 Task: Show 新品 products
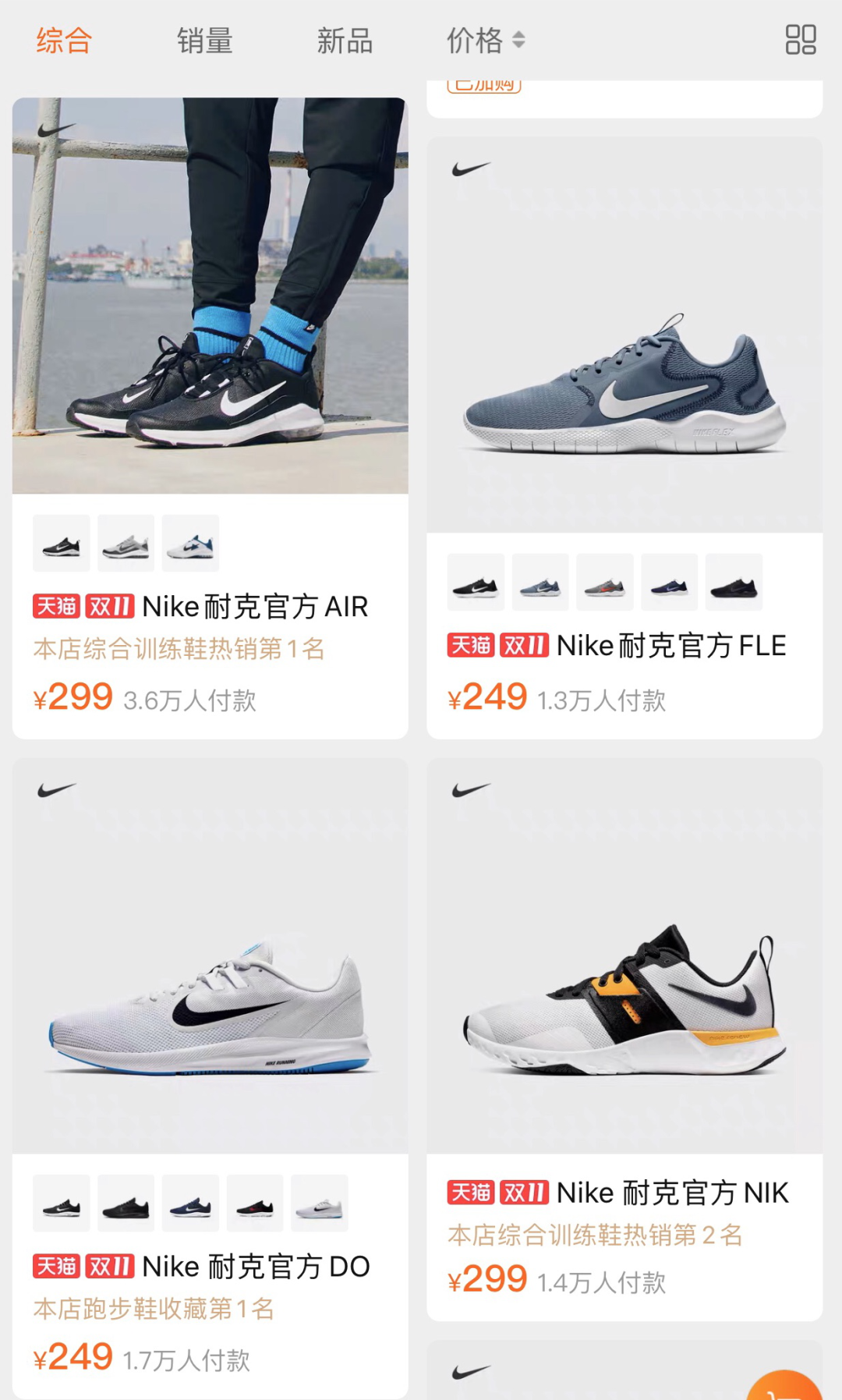pos(345,41)
